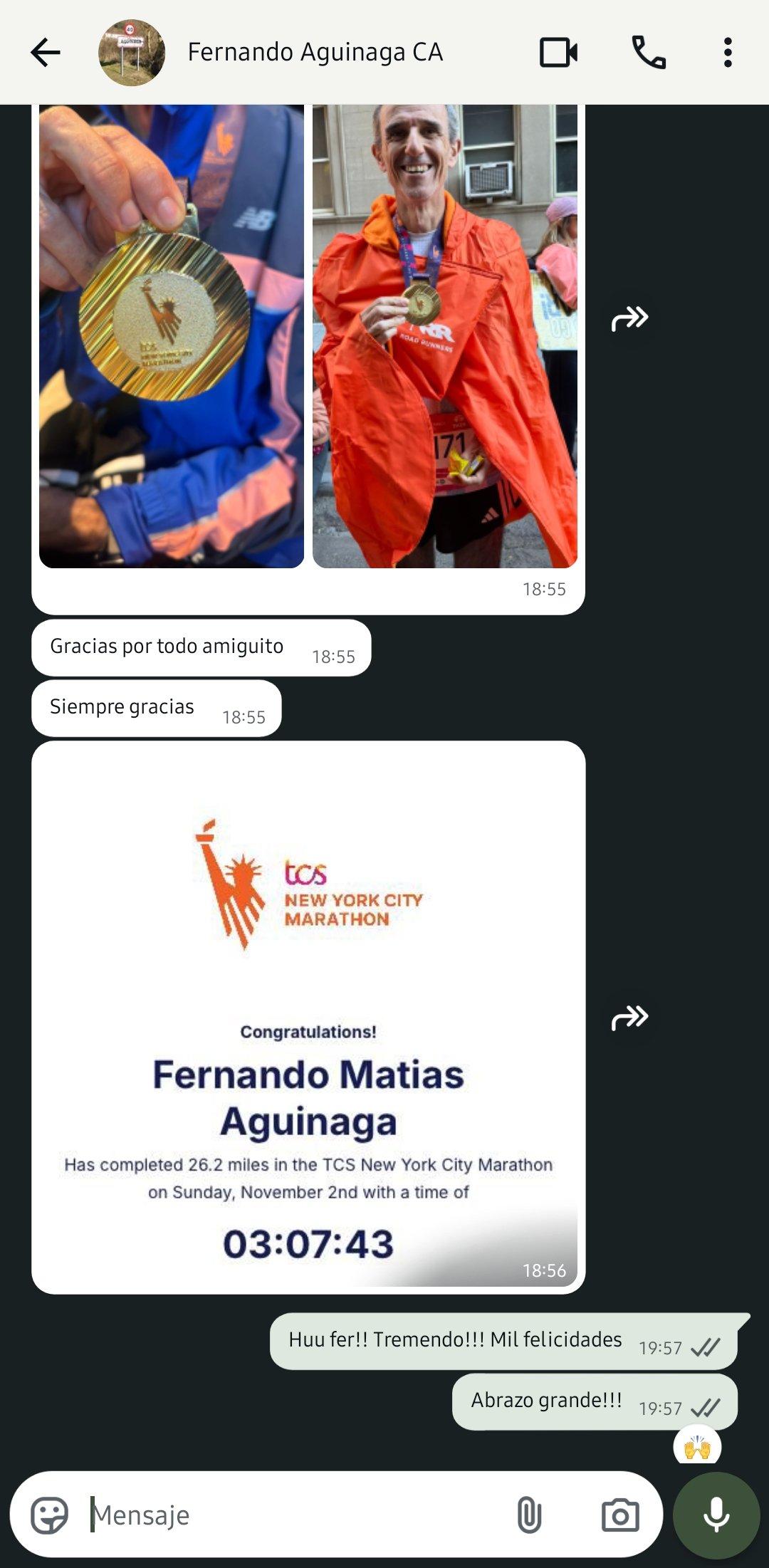Screen dimensions: 769x1568
Task: Start a voice call with Fernando
Action: pos(649,53)
